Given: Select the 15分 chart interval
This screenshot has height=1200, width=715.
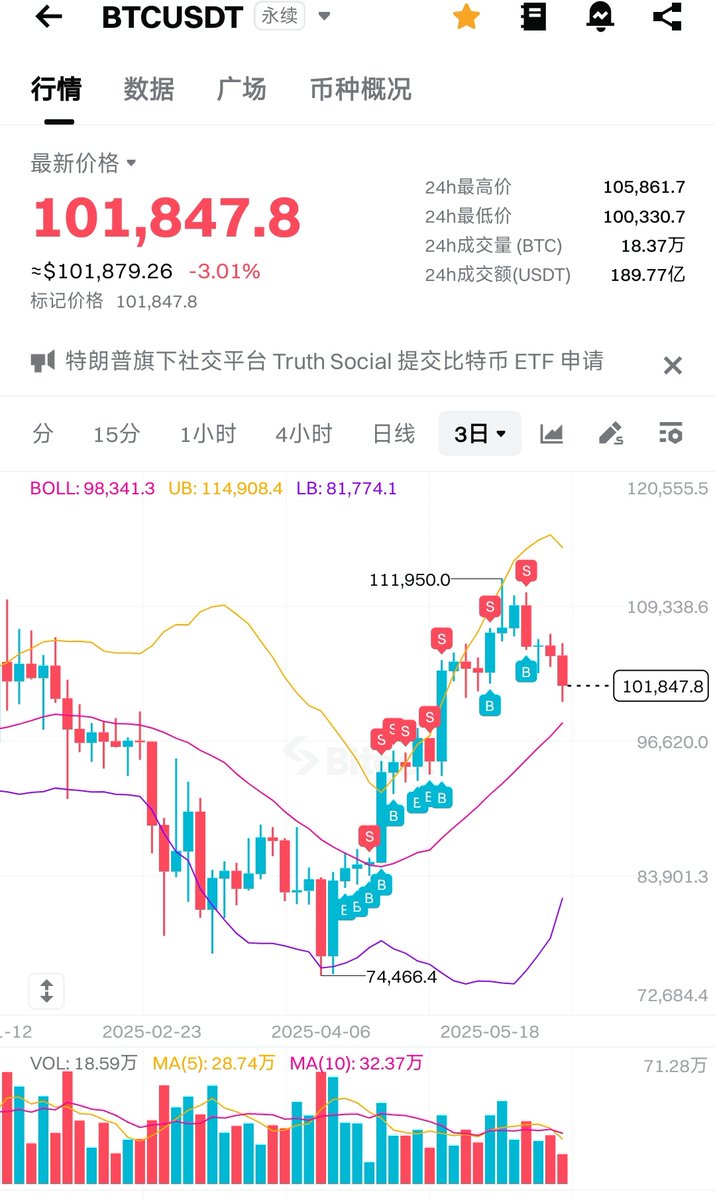Looking at the screenshot, I should 116,434.
